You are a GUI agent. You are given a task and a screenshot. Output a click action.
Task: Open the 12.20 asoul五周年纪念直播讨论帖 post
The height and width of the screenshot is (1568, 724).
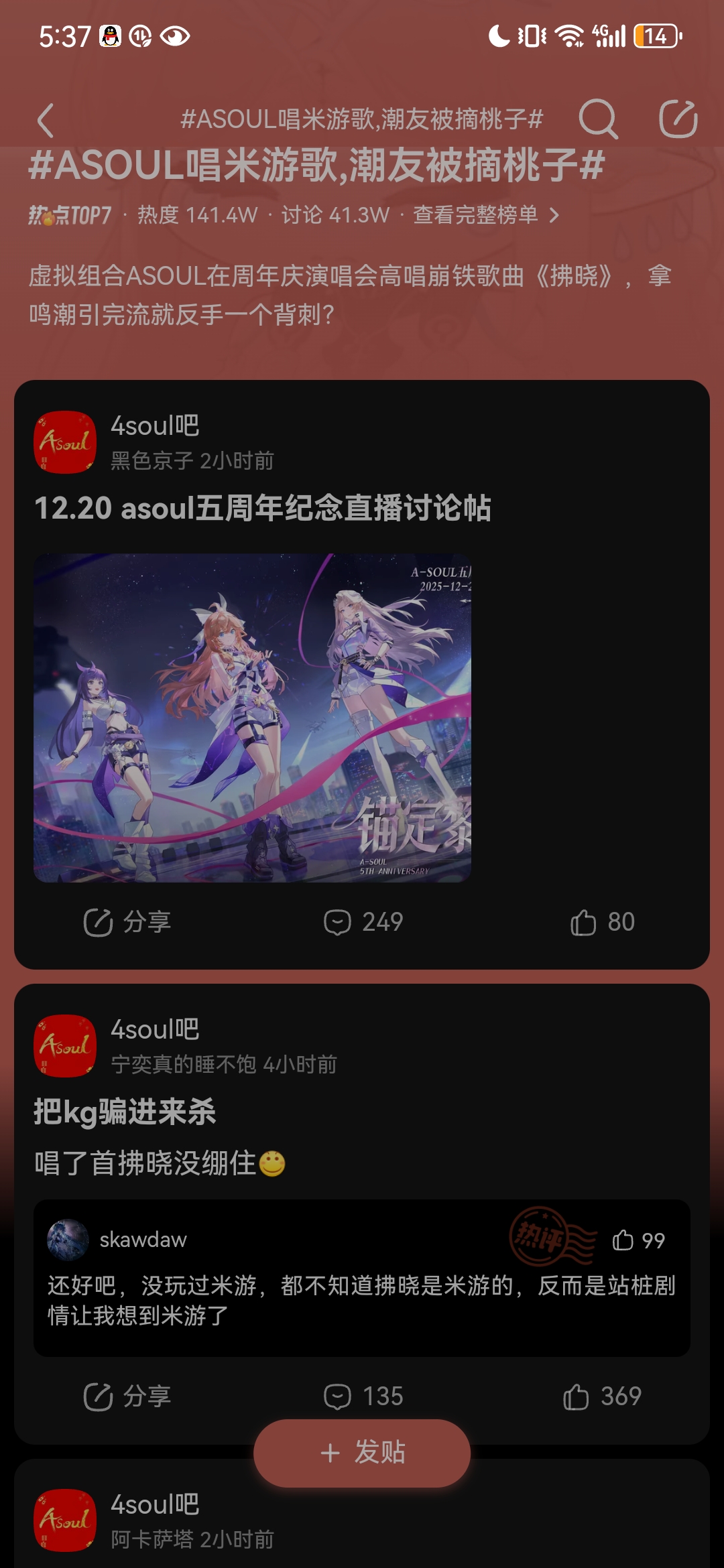262,508
